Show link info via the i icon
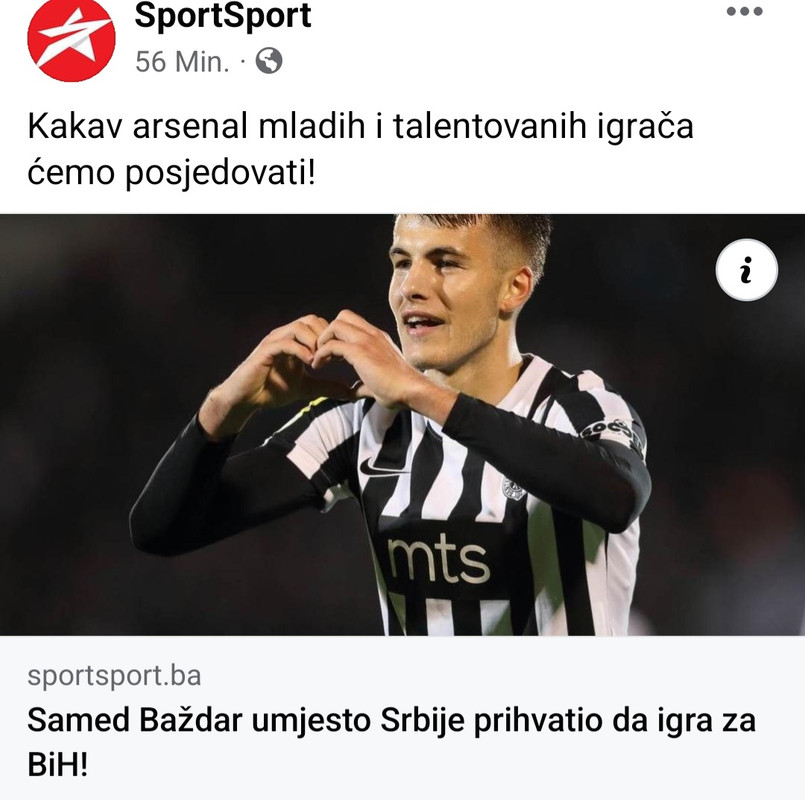Image resolution: width=805 pixels, height=800 pixels. coord(746,270)
